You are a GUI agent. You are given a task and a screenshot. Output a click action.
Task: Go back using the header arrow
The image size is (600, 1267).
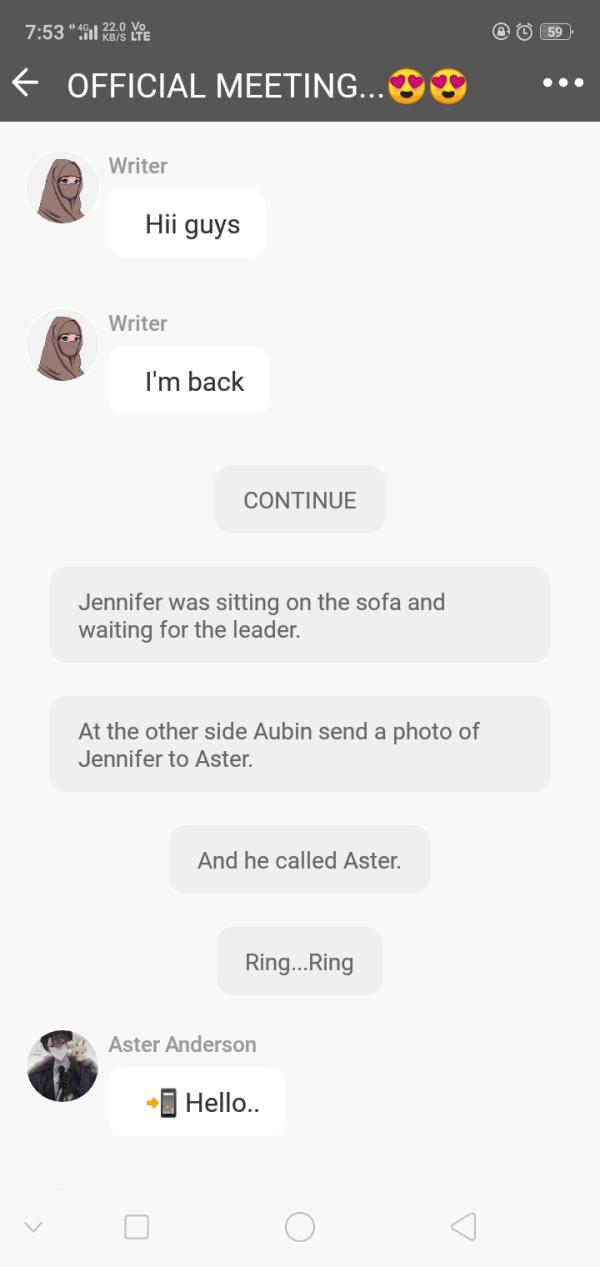pos(26,84)
